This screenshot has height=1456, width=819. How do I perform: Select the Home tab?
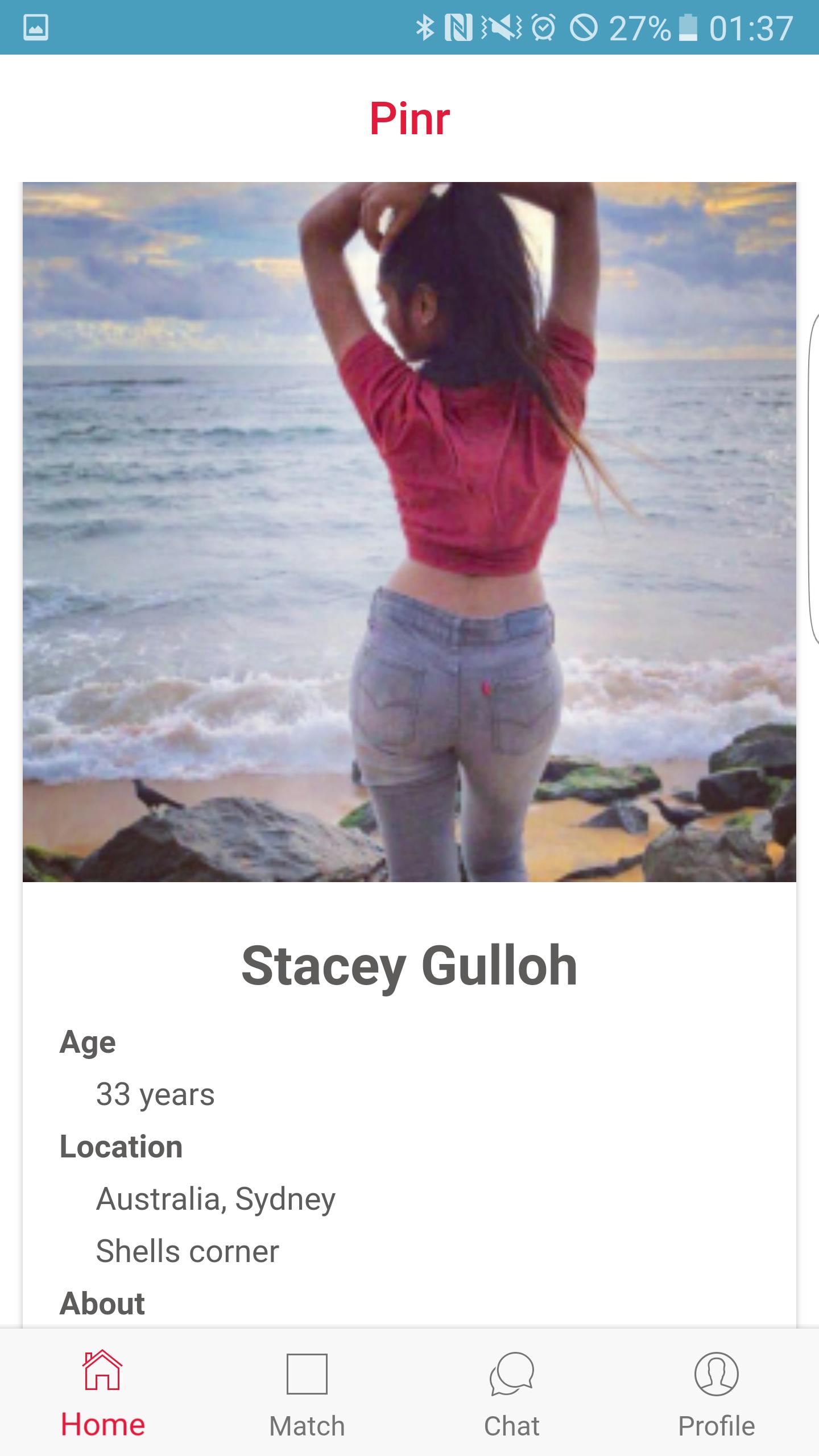tap(102, 1393)
